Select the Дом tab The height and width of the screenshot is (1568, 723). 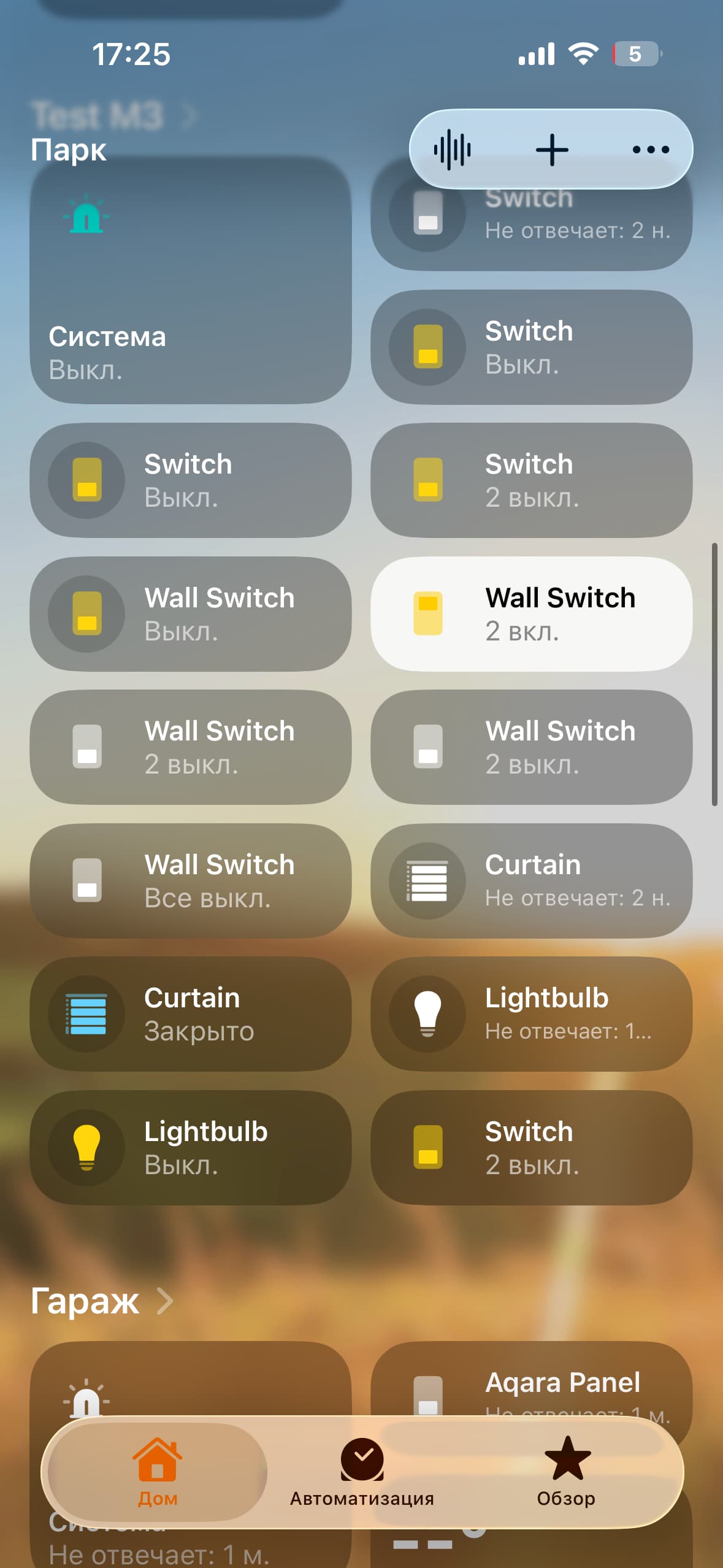[x=158, y=1472]
